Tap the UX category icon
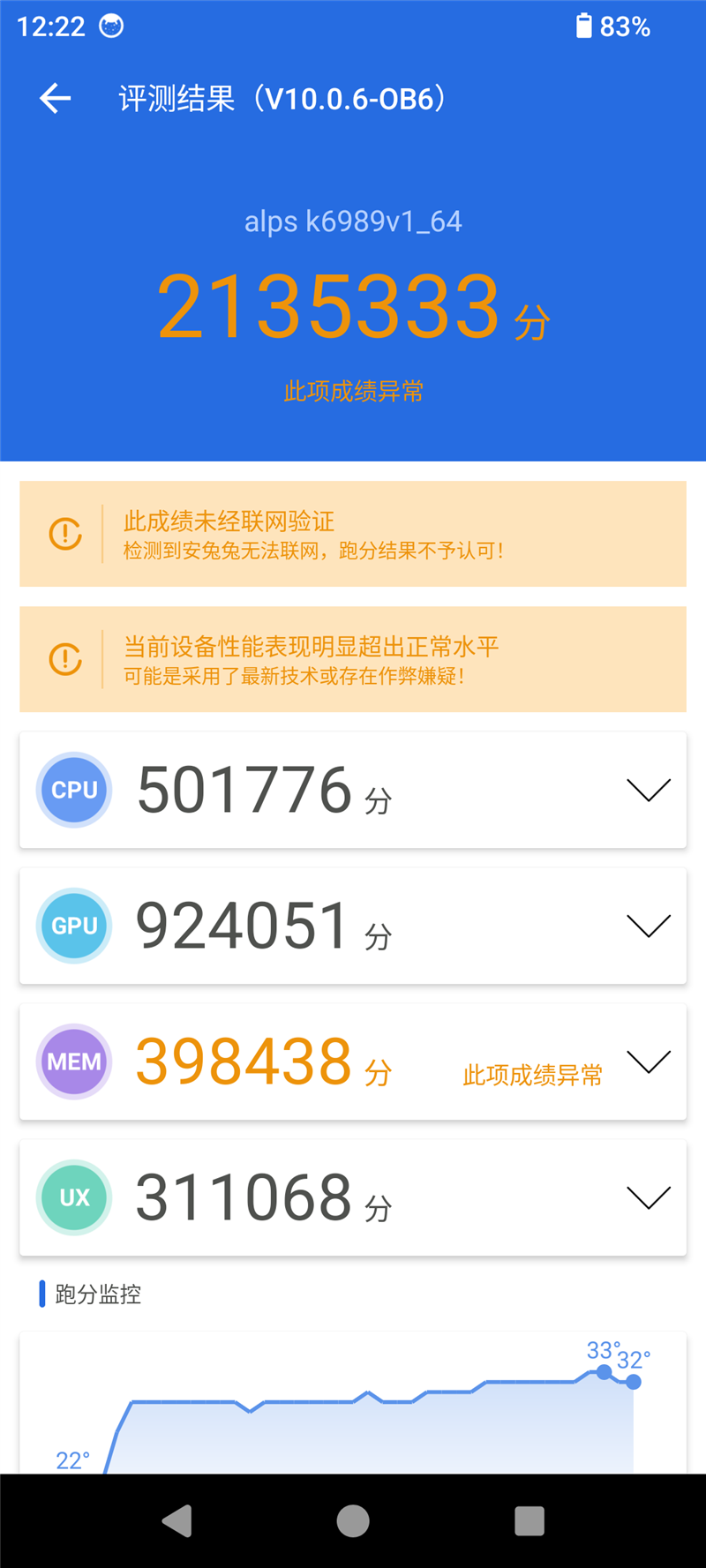The image size is (706, 1568). [74, 1197]
